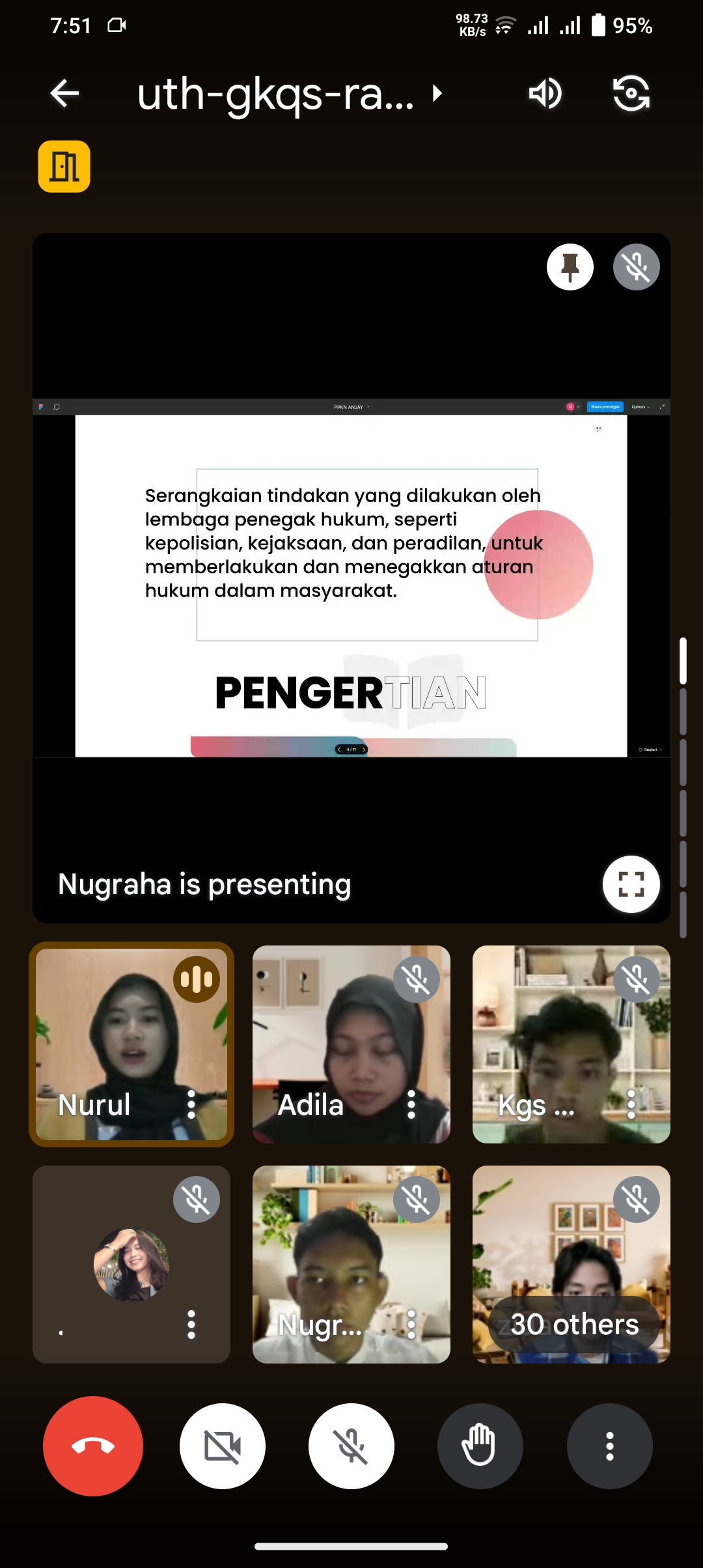703x1568 pixels.
Task: Open the yellow breakout room icon
Action: pyautogui.click(x=64, y=167)
